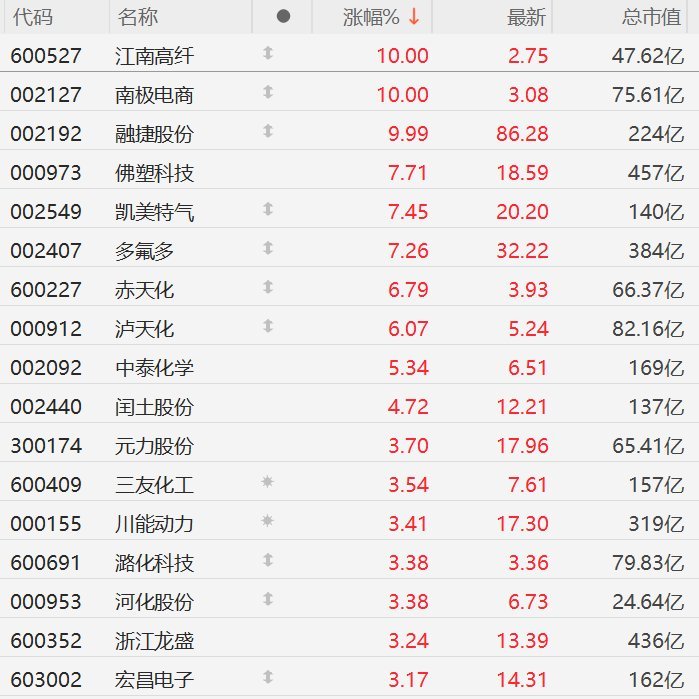Sort the list by 涨幅% column
This screenshot has width=699, height=699.
click(x=370, y=17)
